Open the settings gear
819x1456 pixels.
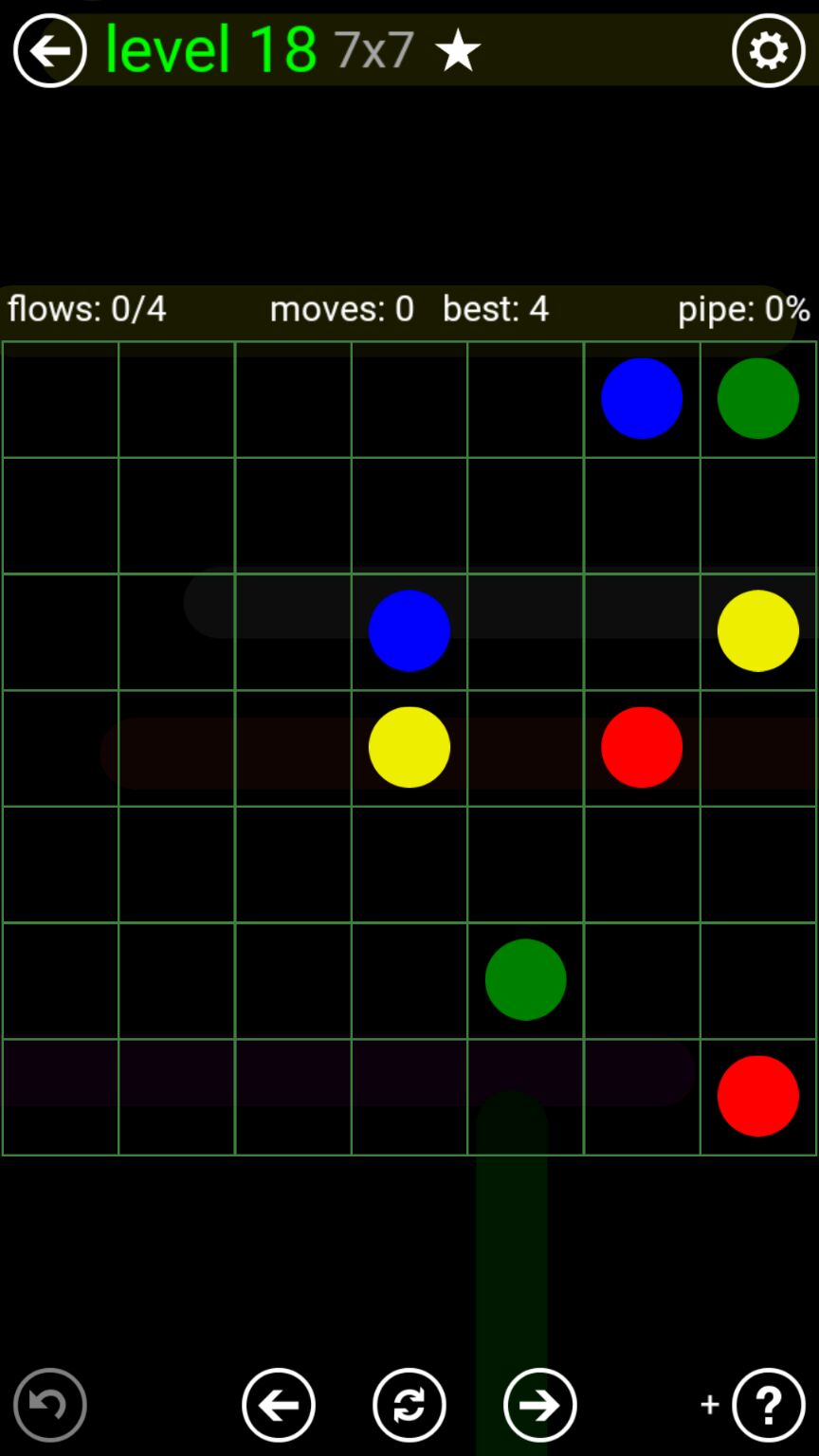[768, 50]
